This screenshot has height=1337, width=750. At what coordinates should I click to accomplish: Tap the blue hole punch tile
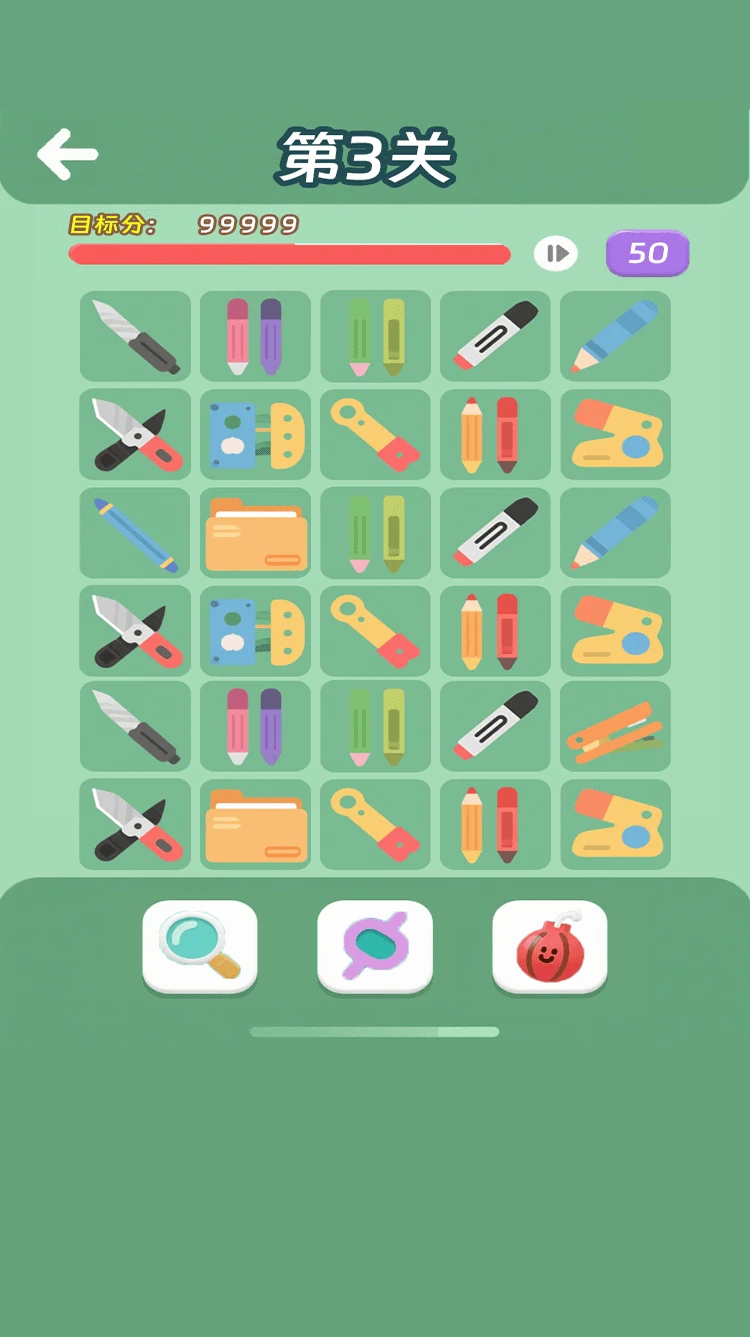click(255, 433)
